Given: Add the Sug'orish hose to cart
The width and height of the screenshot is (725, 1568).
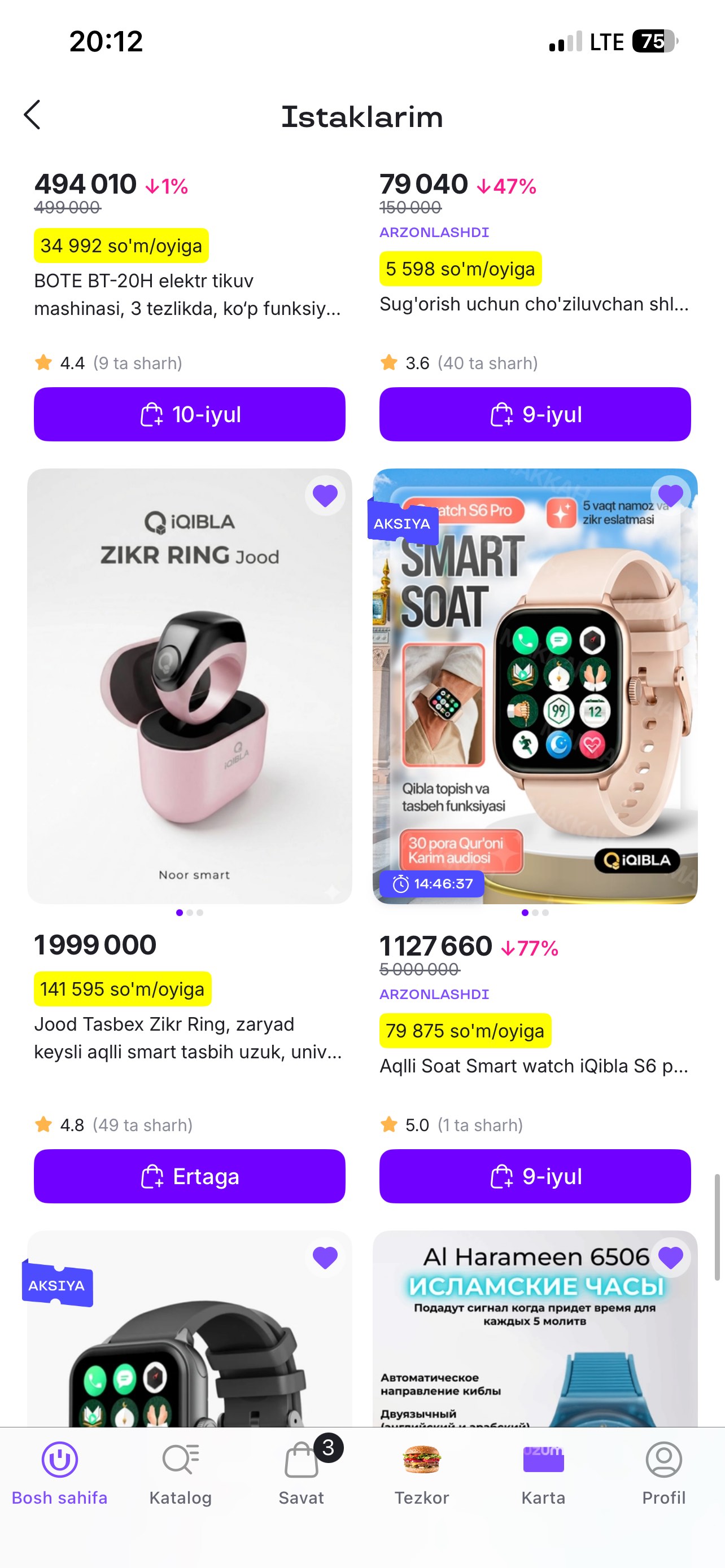Looking at the screenshot, I should pos(535,414).
